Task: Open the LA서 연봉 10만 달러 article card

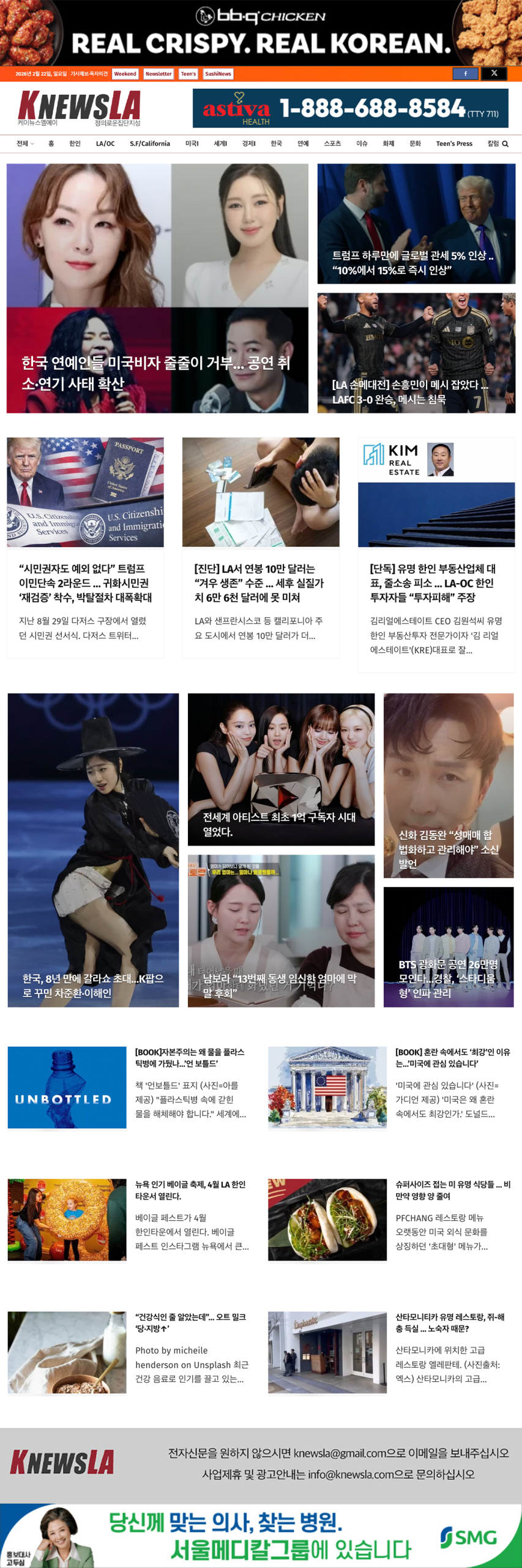Action: (x=259, y=582)
